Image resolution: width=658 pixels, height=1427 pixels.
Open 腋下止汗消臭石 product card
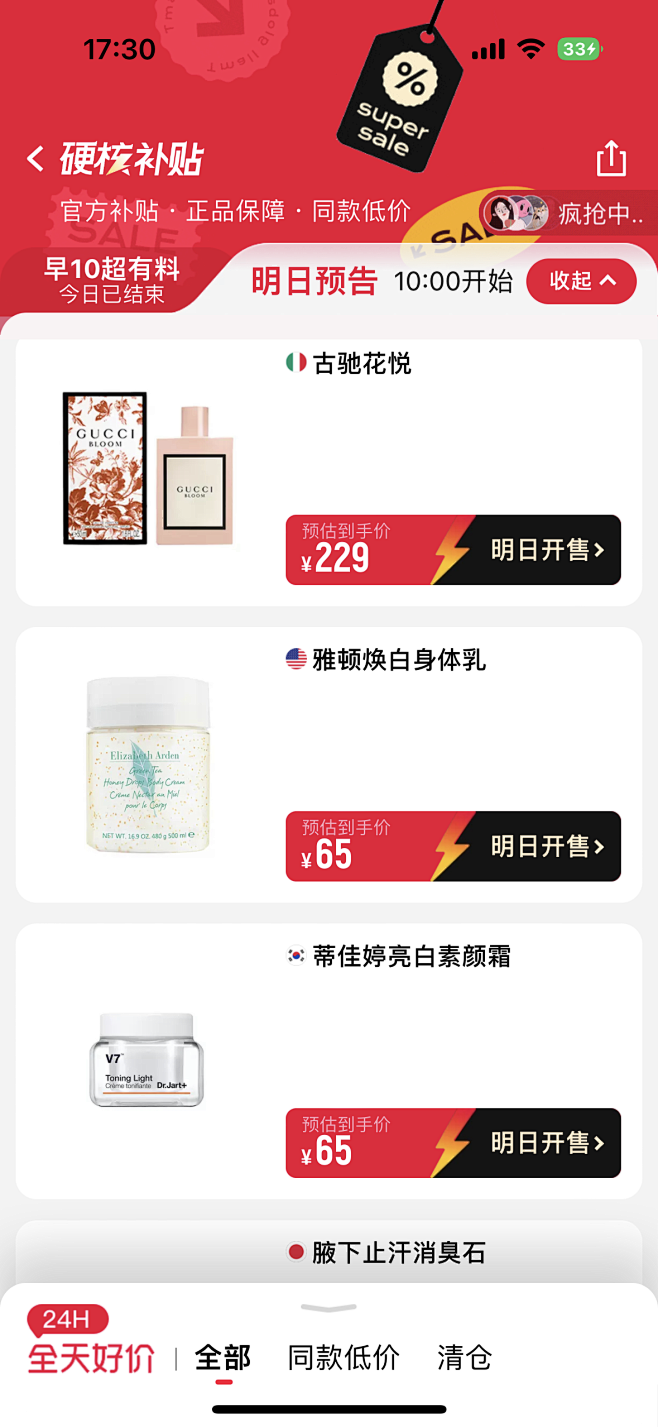point(398,1252)
